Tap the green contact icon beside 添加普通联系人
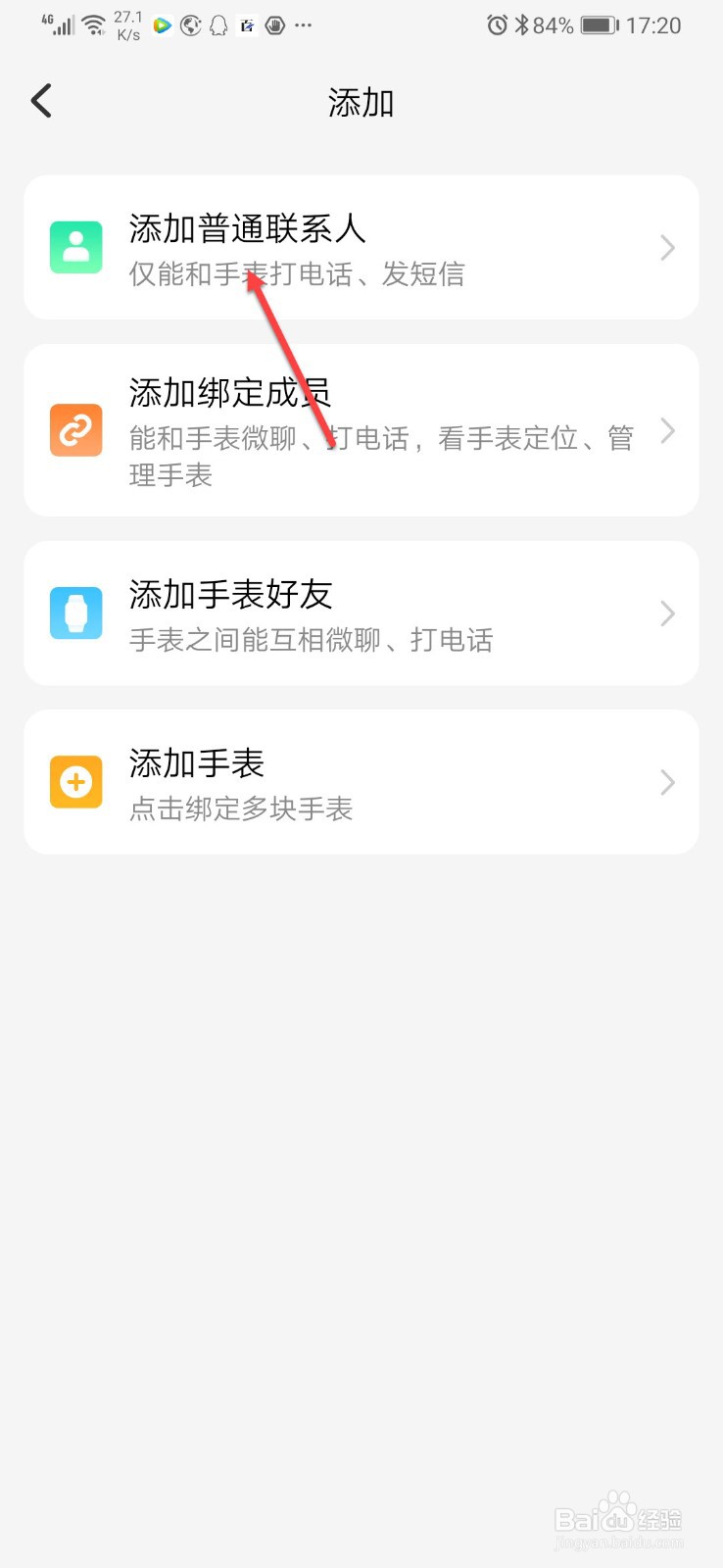The width and height of the screenshot is (723, 1568). [75, 247]
